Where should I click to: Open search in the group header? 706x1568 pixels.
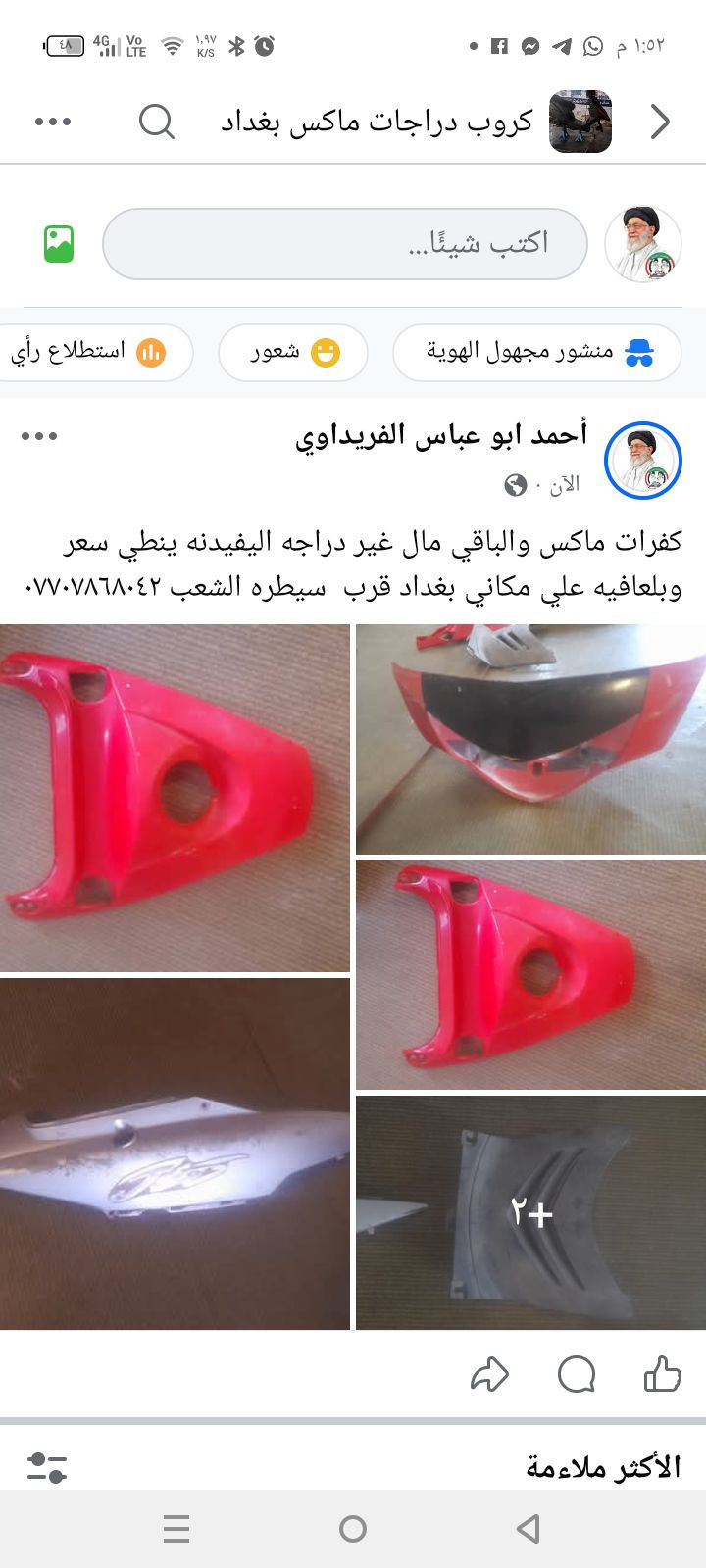(157, 122)
